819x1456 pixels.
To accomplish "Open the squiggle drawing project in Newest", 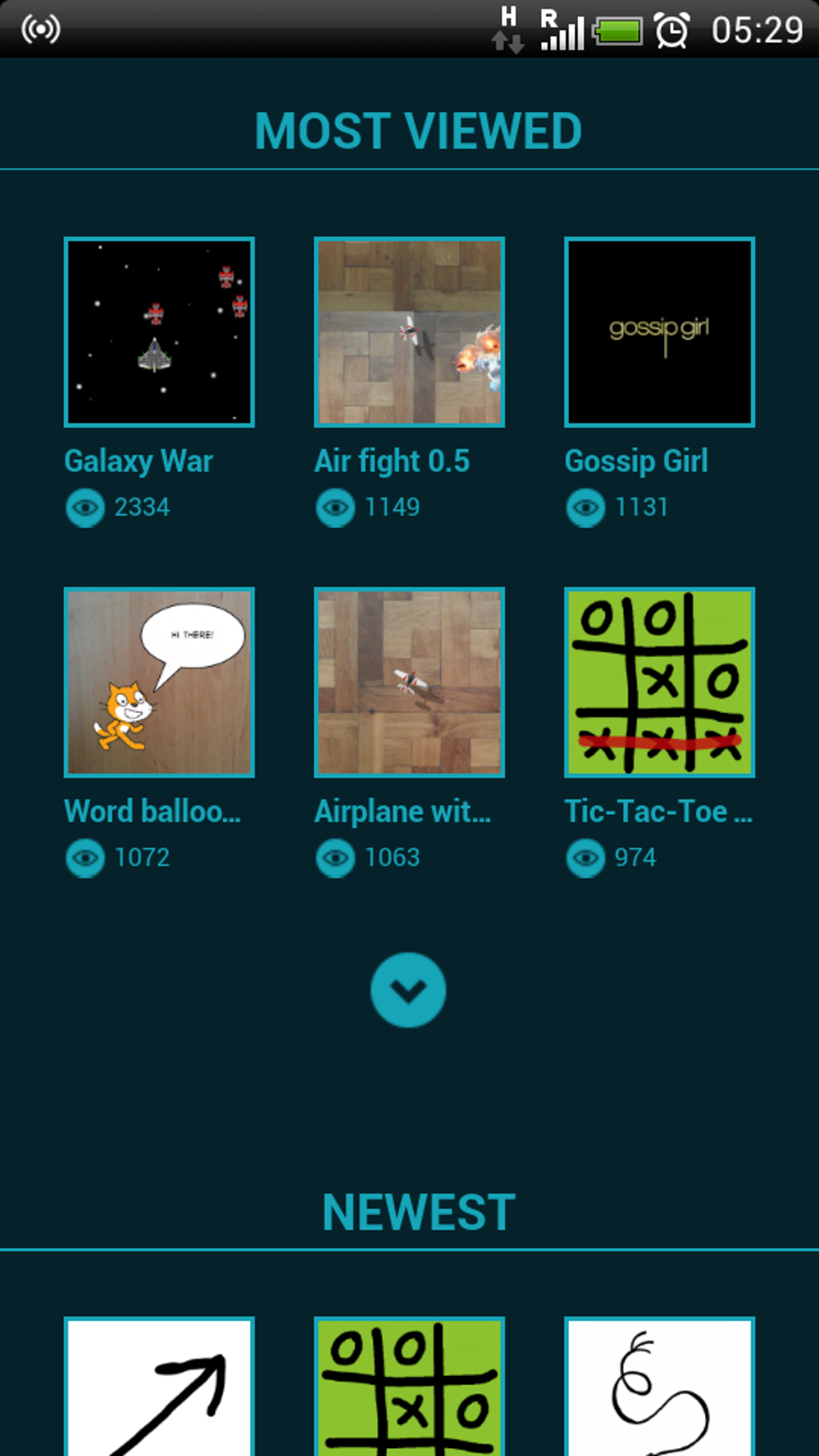I will point(659,1386).
